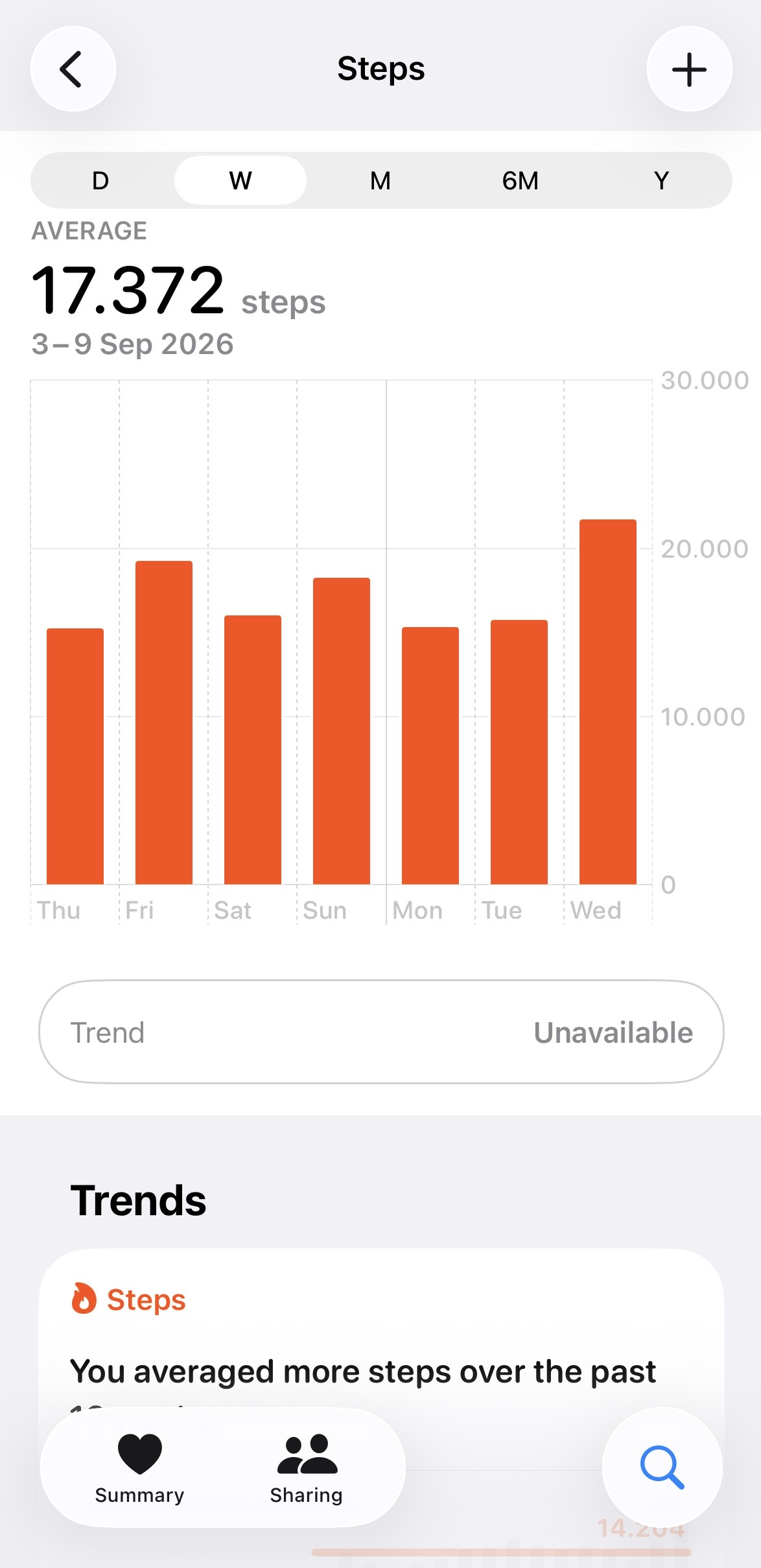
Task: Switch to the D day view
Action: (100, 180)
